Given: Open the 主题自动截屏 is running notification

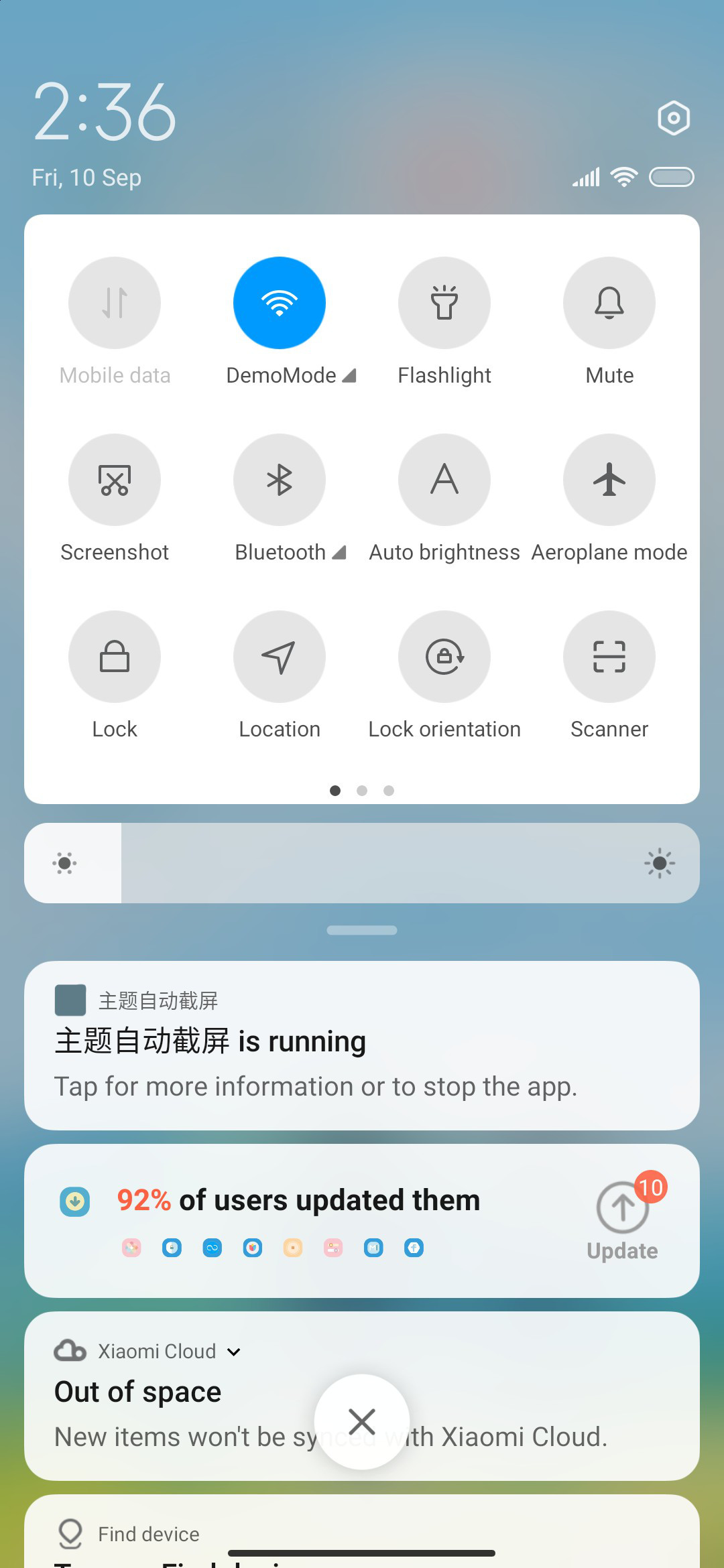Looking at the screenshot, I should [362, 1045].
